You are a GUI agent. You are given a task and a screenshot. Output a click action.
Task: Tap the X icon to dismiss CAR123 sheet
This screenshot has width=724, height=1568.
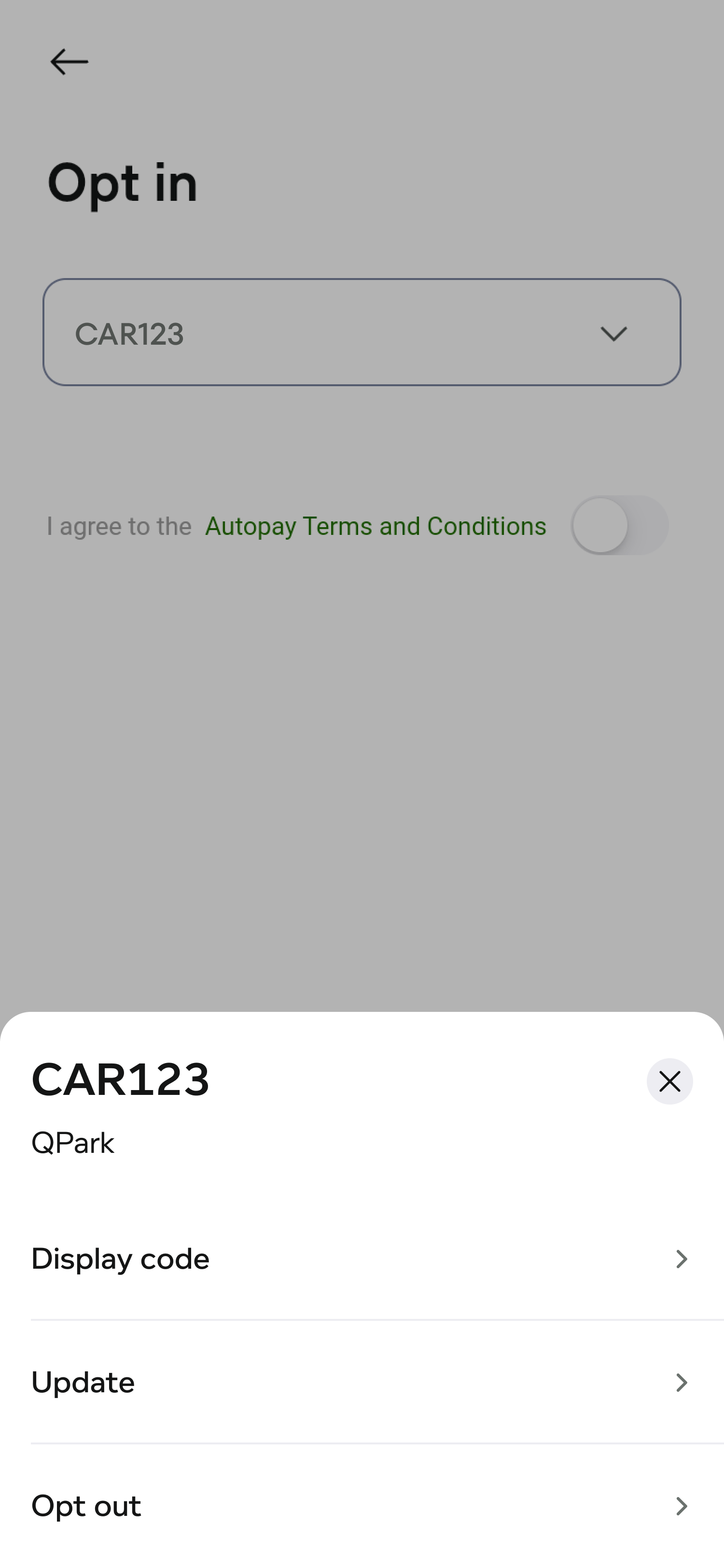(669, 1082)
